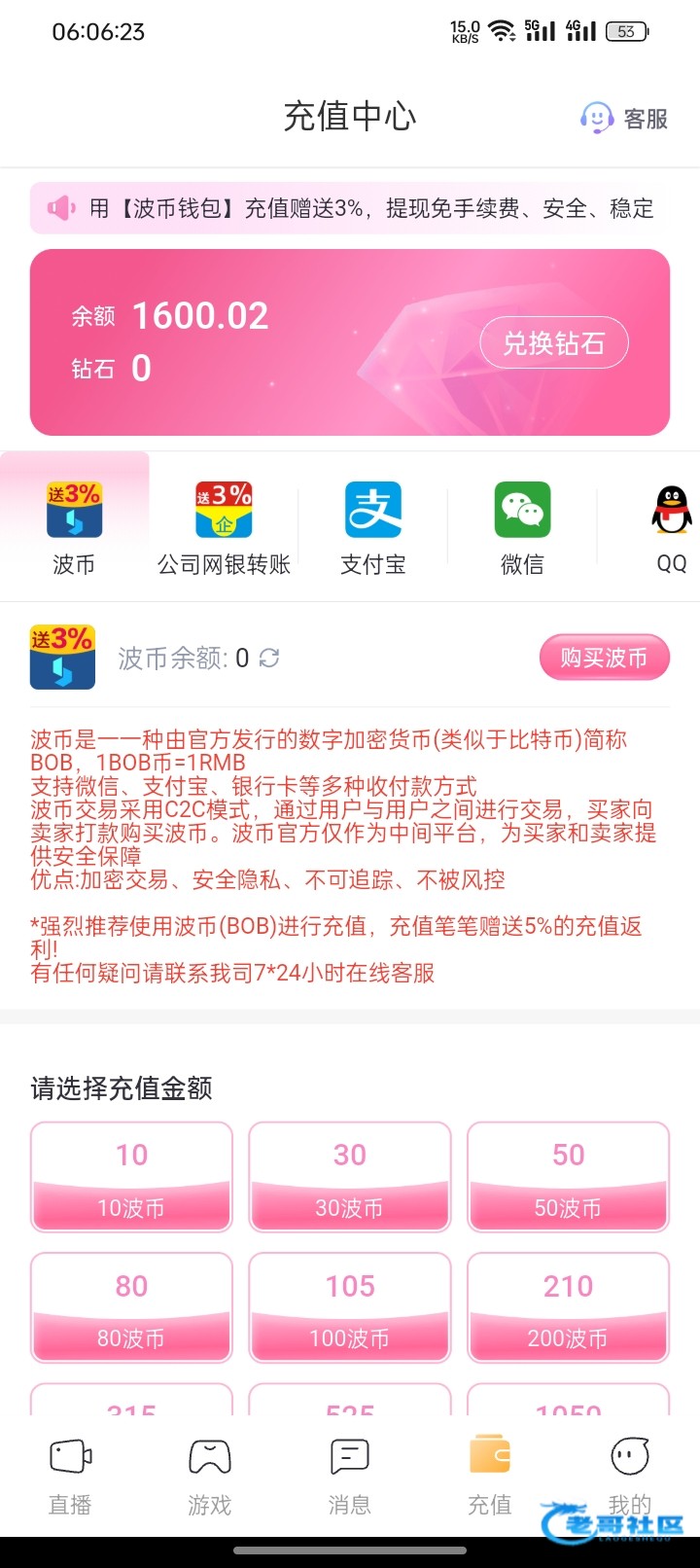This screenshot has width=700, height=1568.
Task: Choose 微信 as payment method
Action: click(522, 527)
